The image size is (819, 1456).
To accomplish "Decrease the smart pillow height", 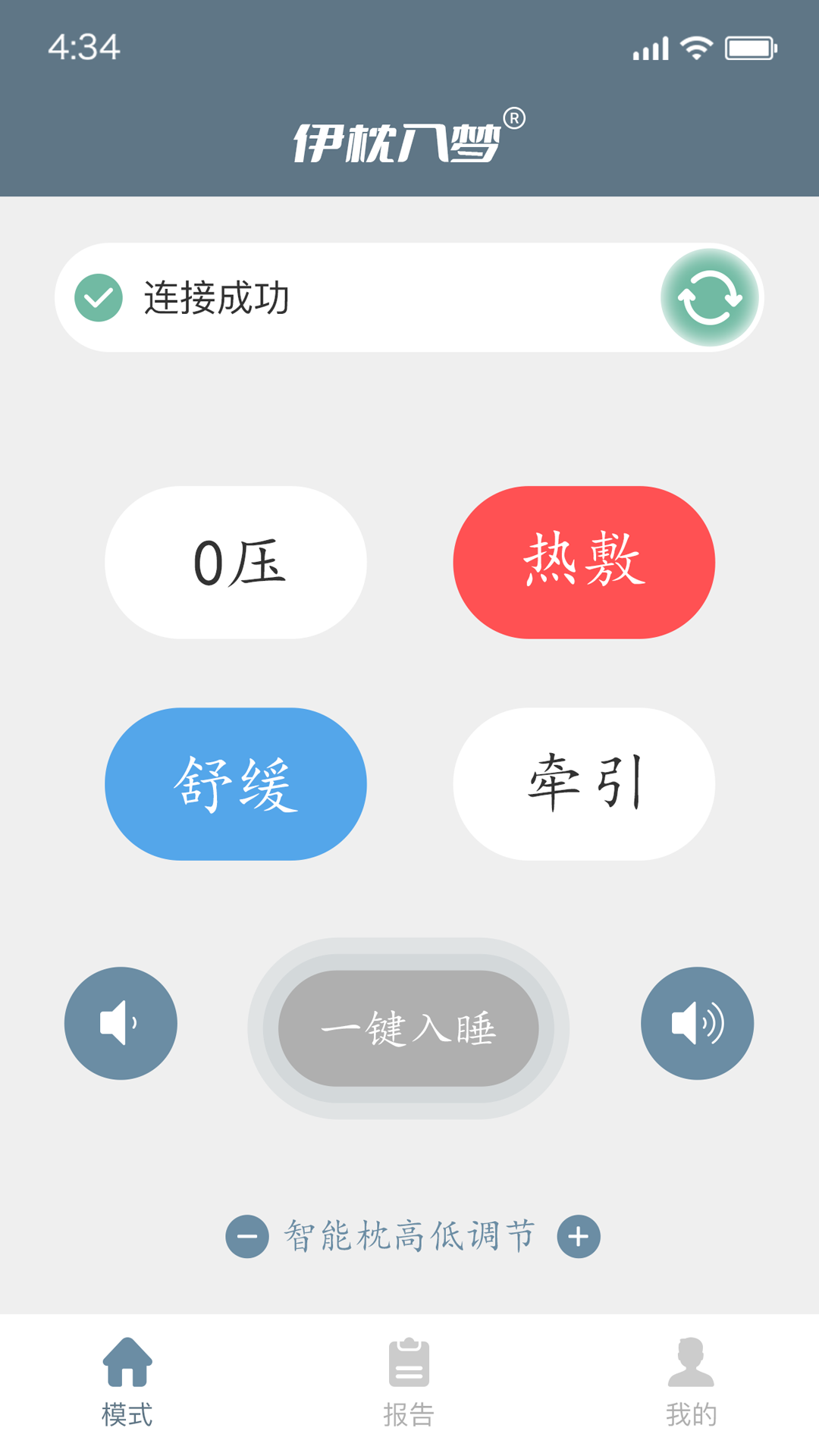I will coord(247,1237).
